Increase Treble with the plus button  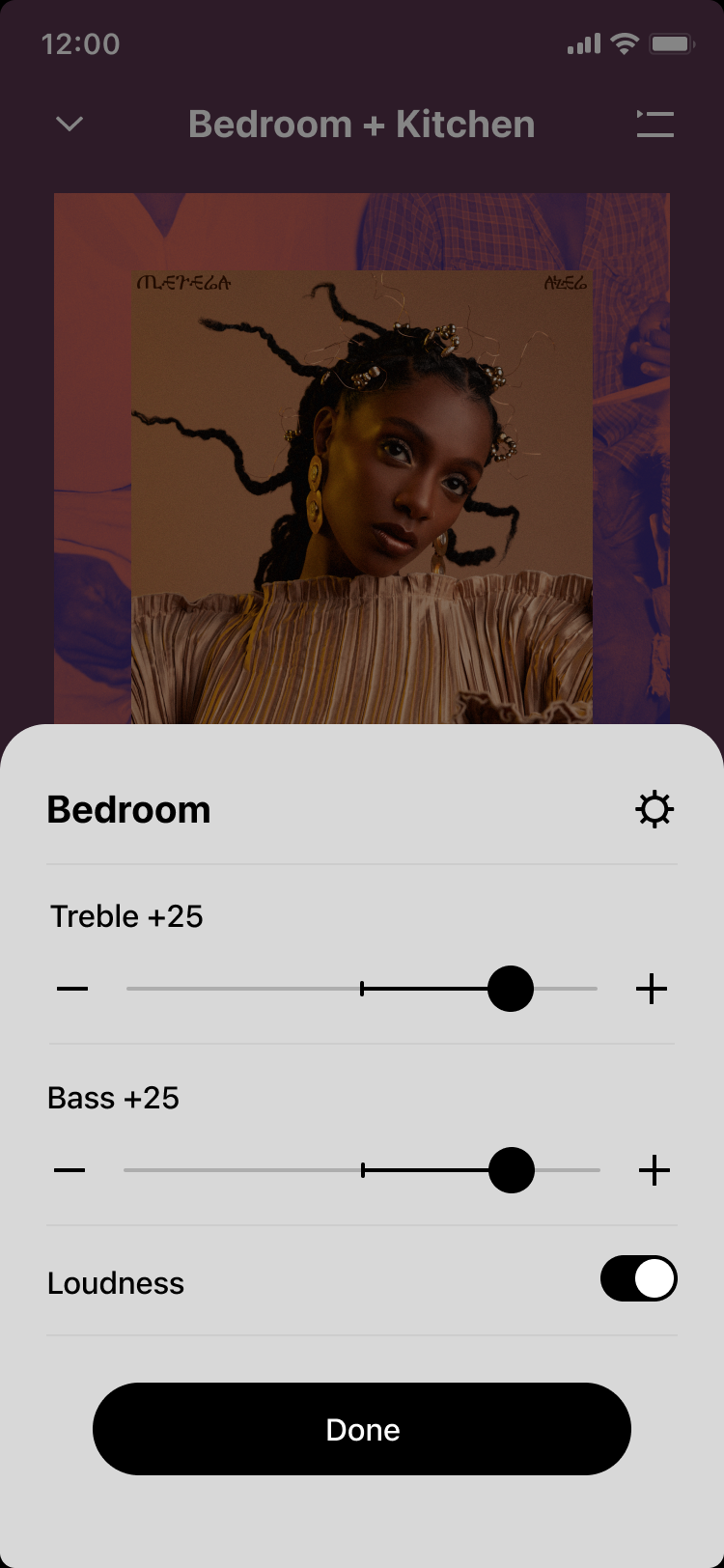[x=652, y=989]
